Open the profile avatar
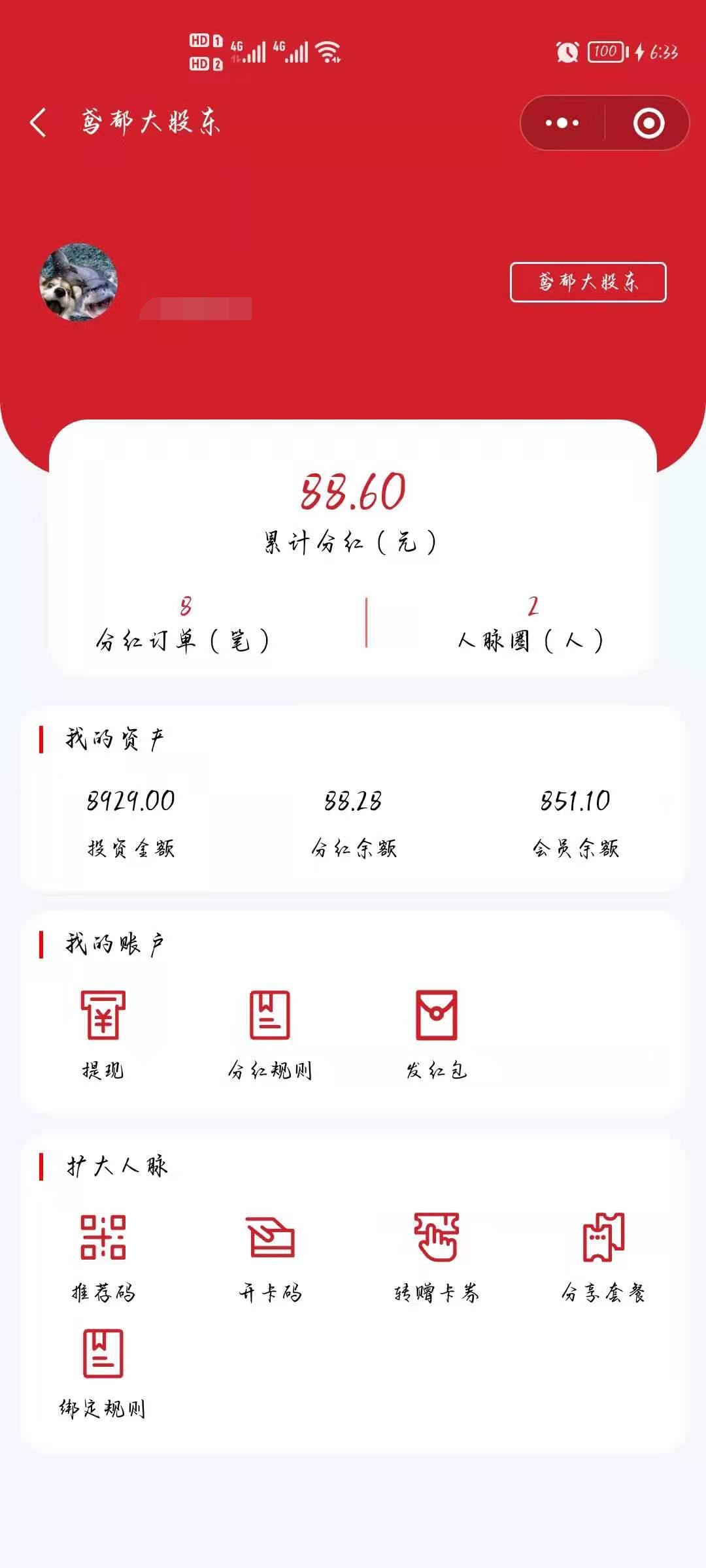 pyautogui.click(x=78, y=282)
